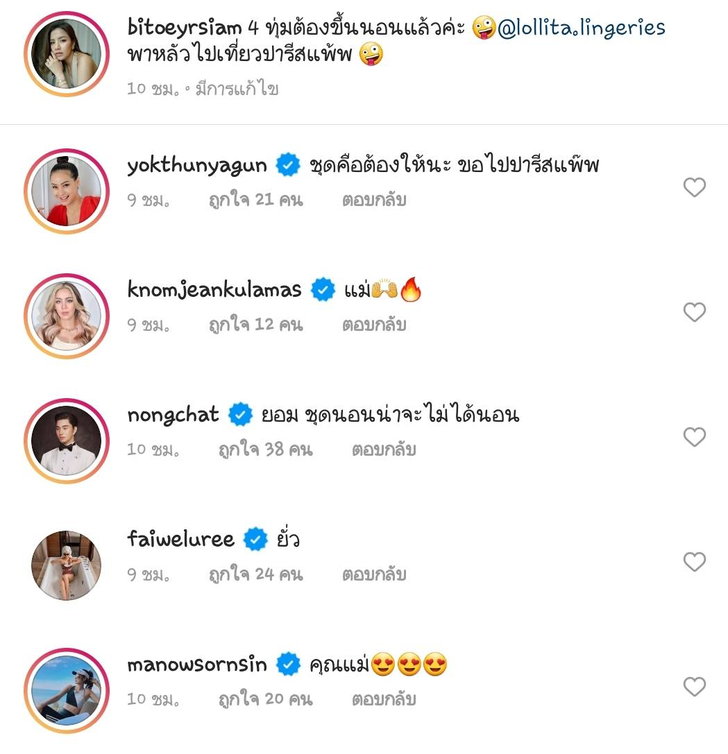Open nongchat's profile from username
The height and width of the screenshot is (754, 728).
pos(173,415)
